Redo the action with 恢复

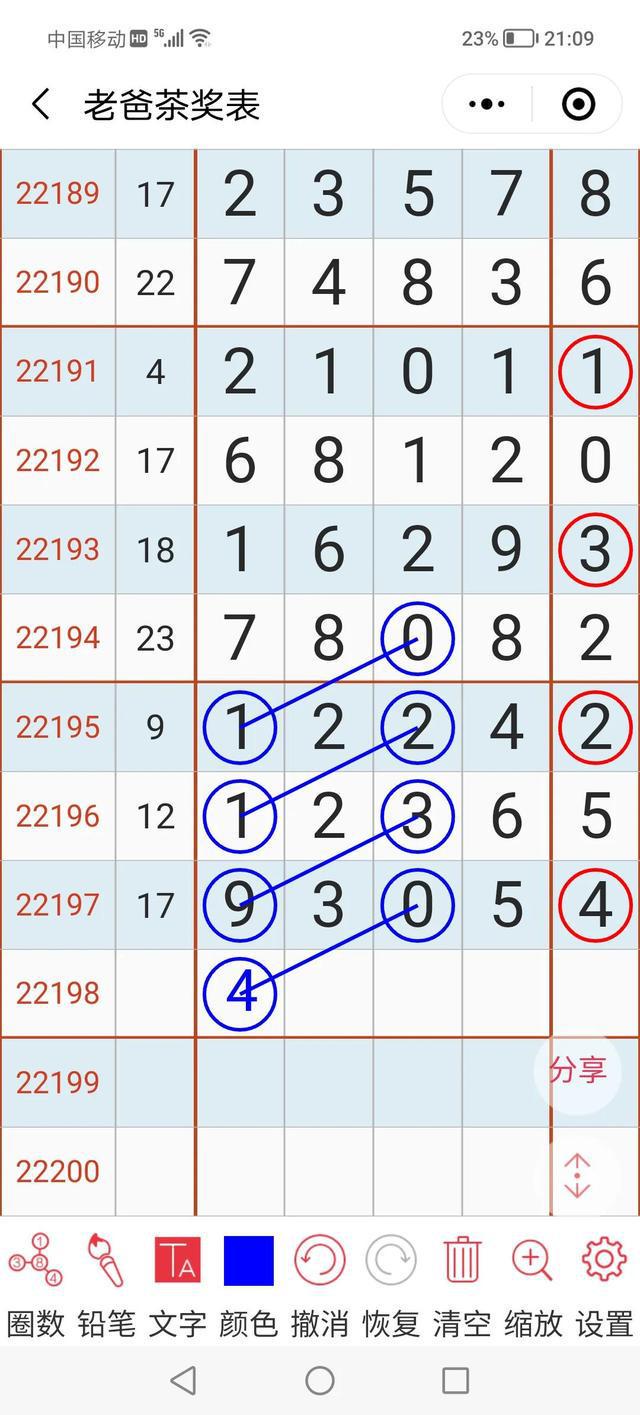pos(390,1262)
